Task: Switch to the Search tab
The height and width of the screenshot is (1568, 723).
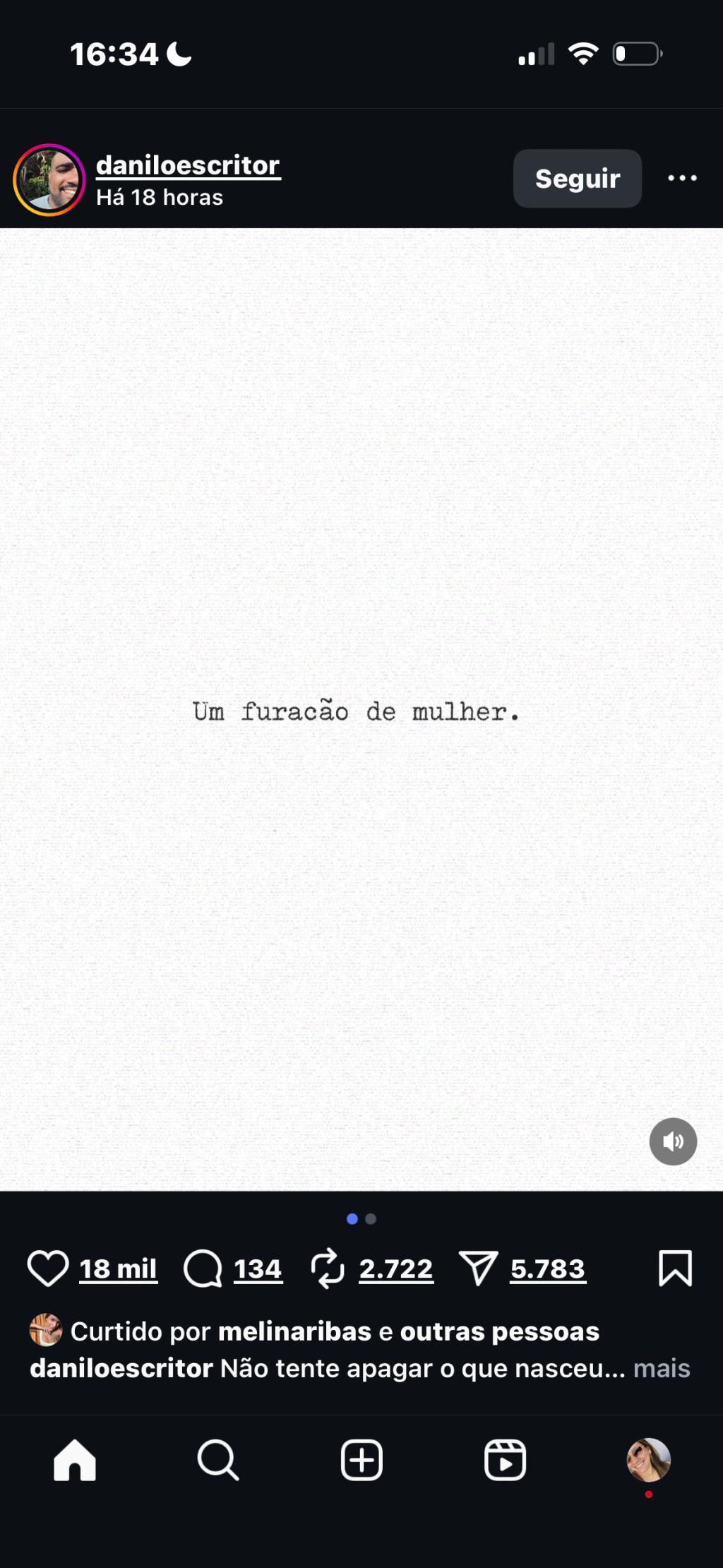Action: [218, 1460]
